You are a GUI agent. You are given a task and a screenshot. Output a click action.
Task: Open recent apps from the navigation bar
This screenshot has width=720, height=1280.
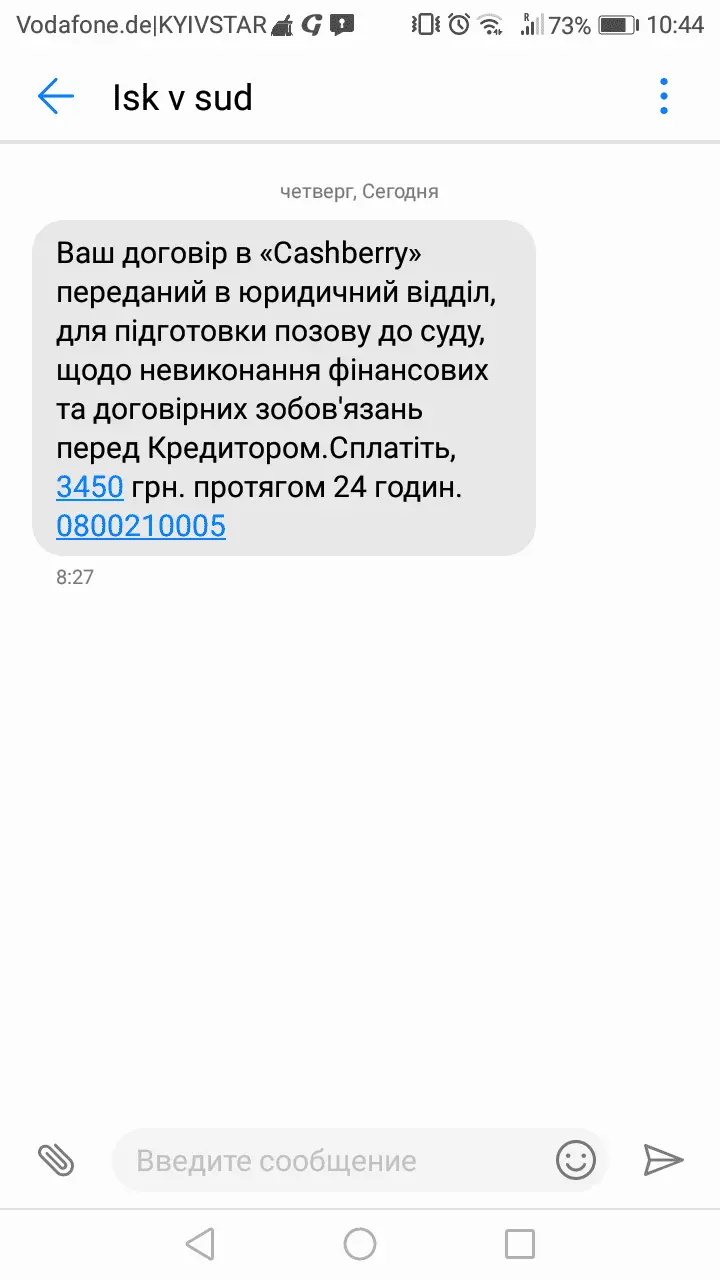pyautogui.click(x=520, y=1244)
